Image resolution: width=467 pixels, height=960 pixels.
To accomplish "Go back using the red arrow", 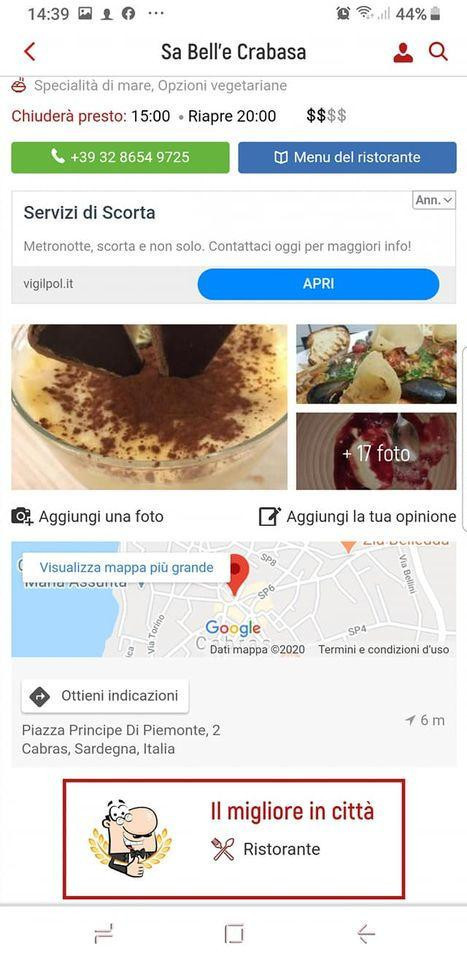I will (29, 52).
